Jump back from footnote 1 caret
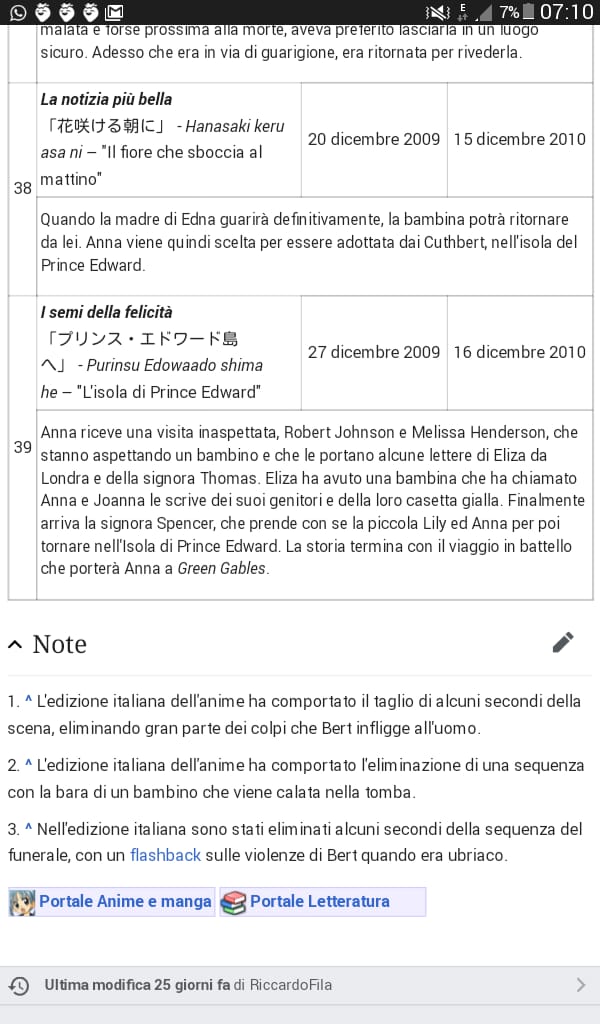Screen dimensions: 600x1024 point(28,701)
